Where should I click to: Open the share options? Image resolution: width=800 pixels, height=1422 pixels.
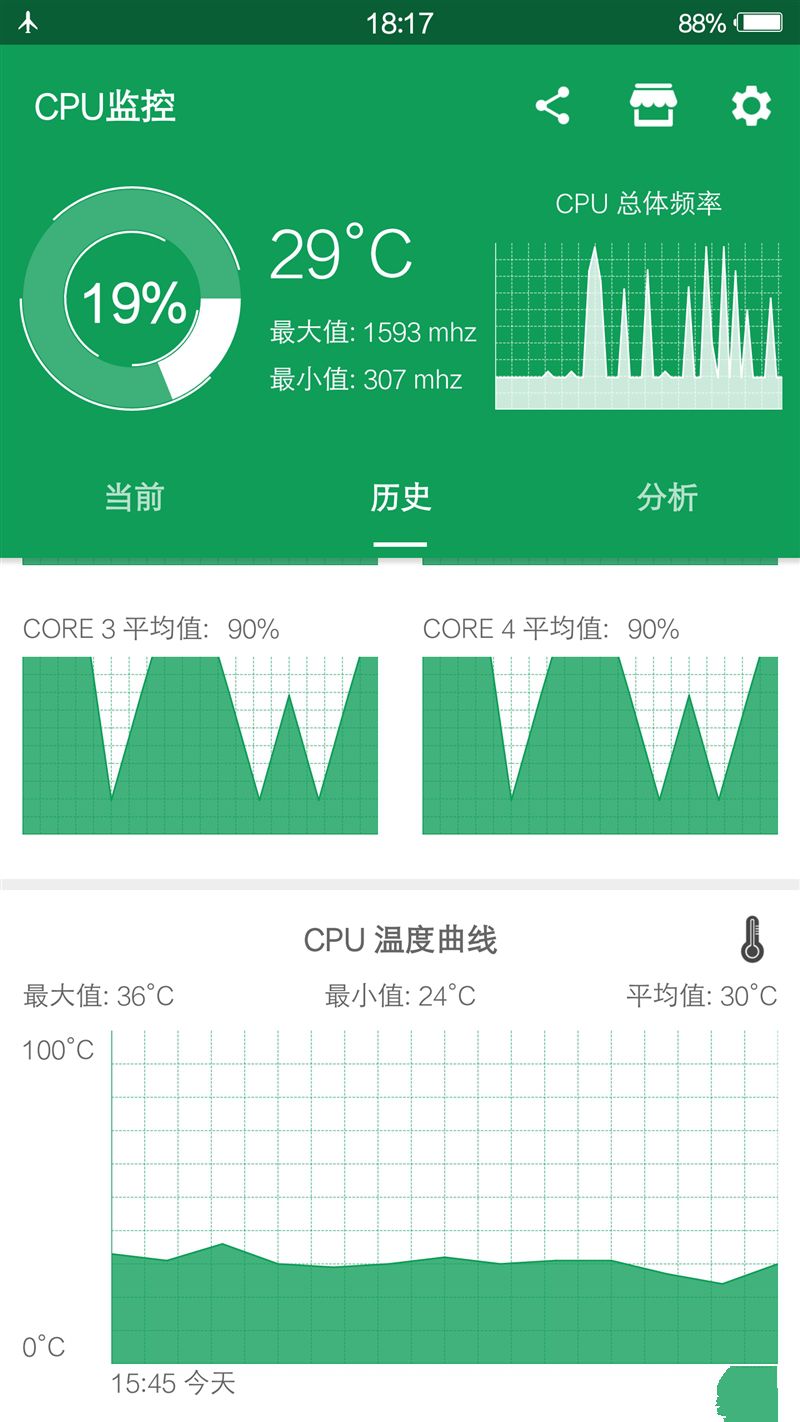pos(554,104)
